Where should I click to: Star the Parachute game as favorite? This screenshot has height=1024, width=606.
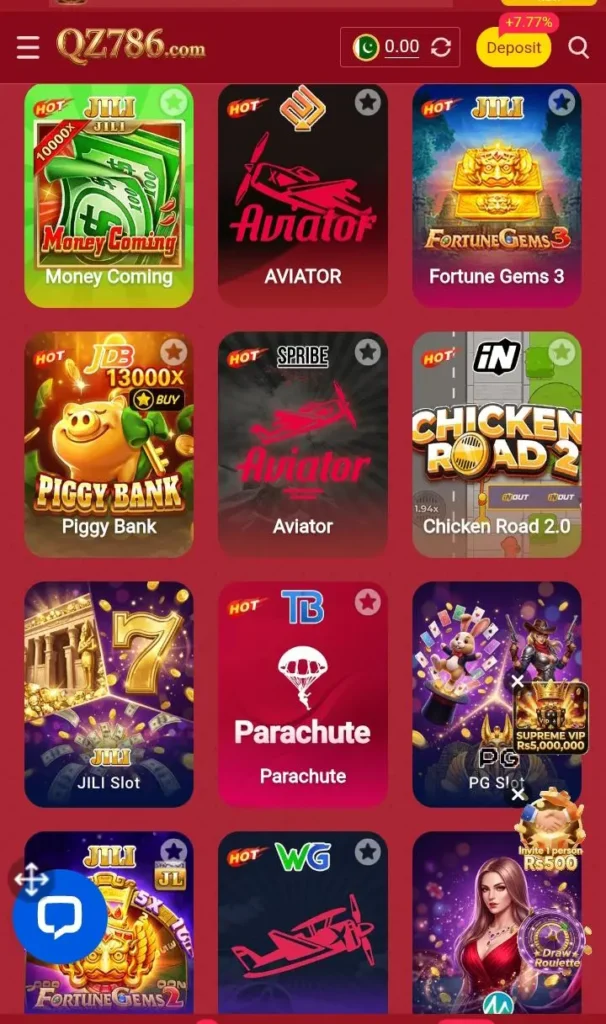368,601
